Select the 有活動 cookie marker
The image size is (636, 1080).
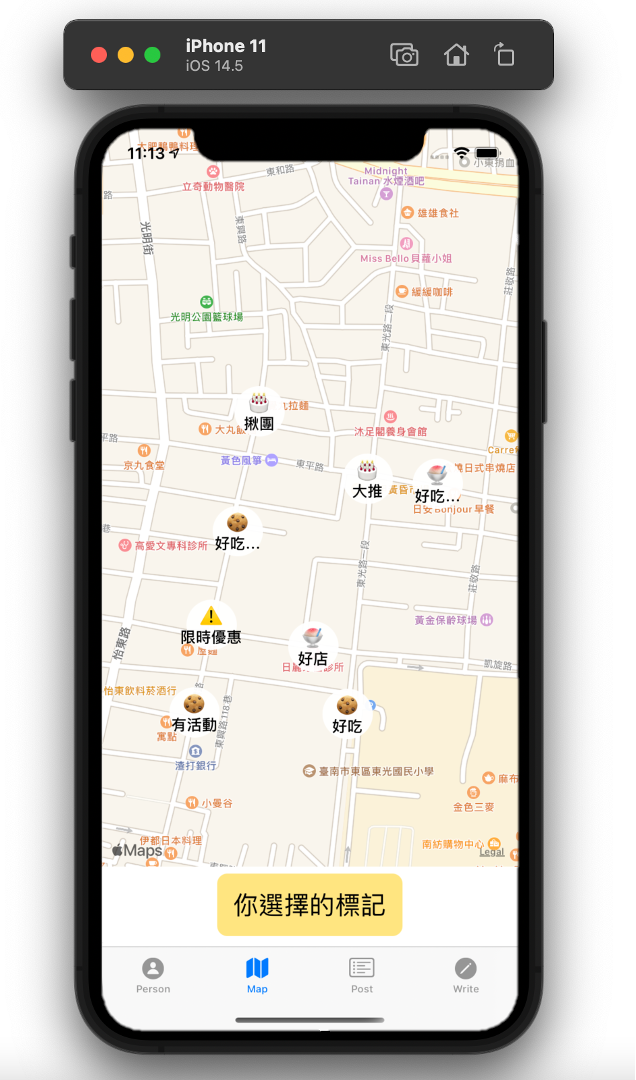click(194, 705)
